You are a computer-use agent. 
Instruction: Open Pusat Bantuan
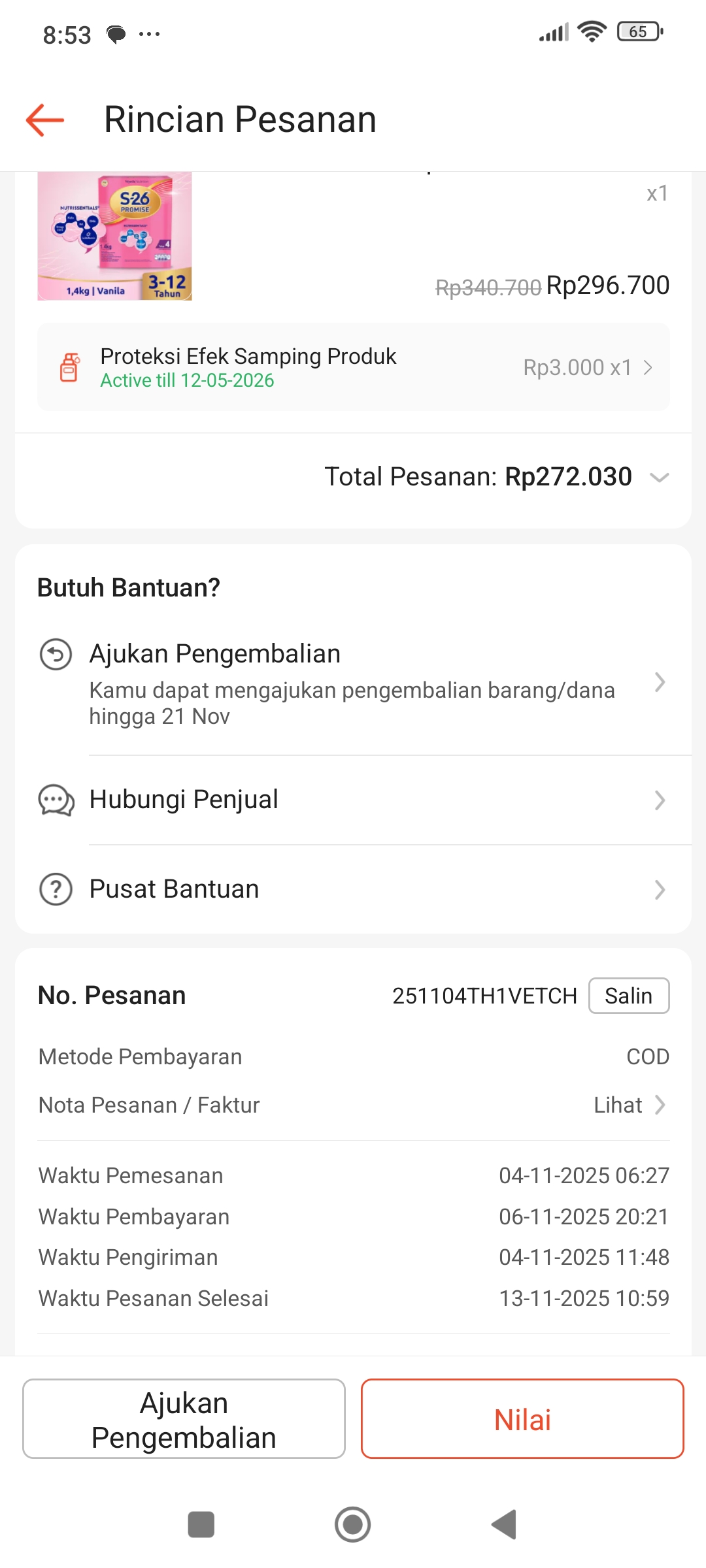tap(353, 889)
